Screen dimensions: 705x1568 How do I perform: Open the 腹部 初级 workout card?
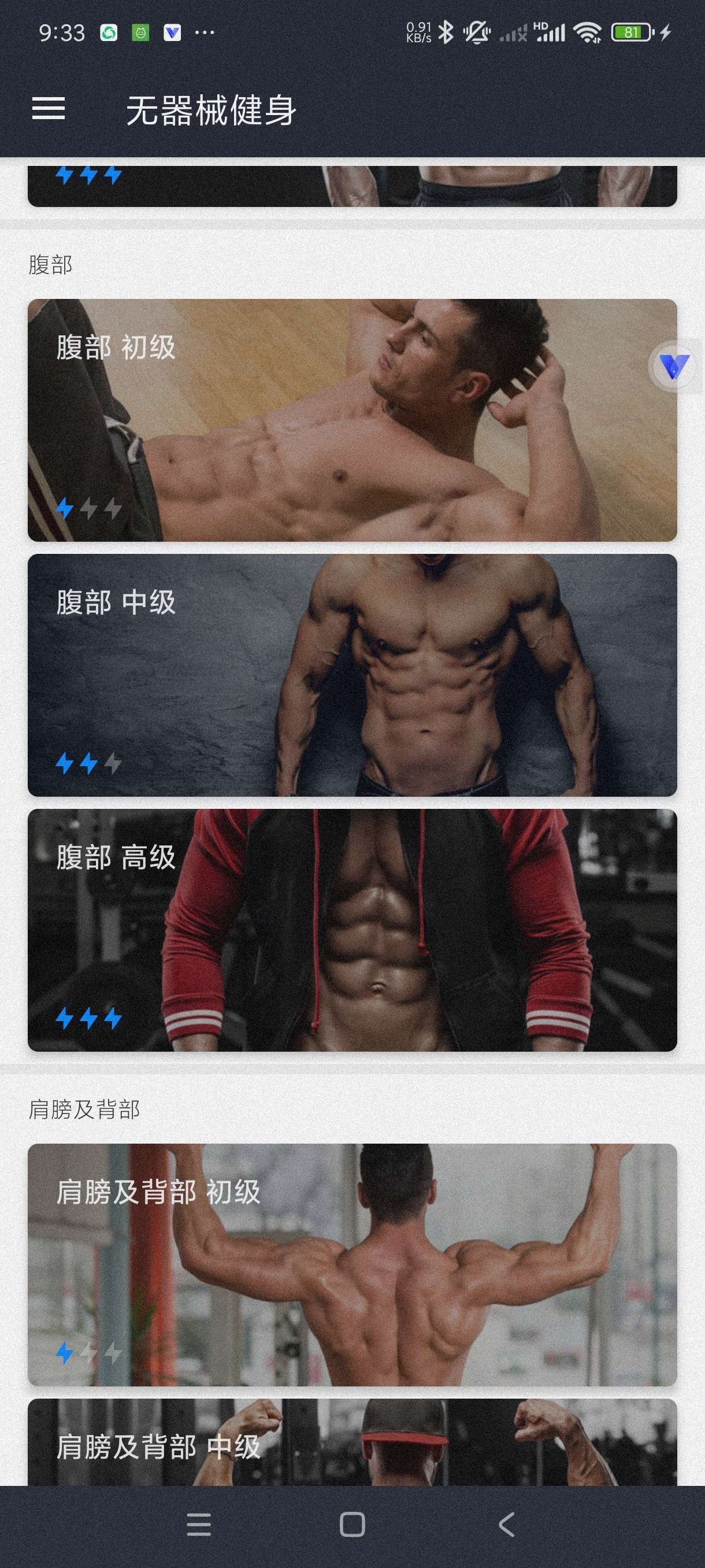pyautogui.click(x=352, y=420)
